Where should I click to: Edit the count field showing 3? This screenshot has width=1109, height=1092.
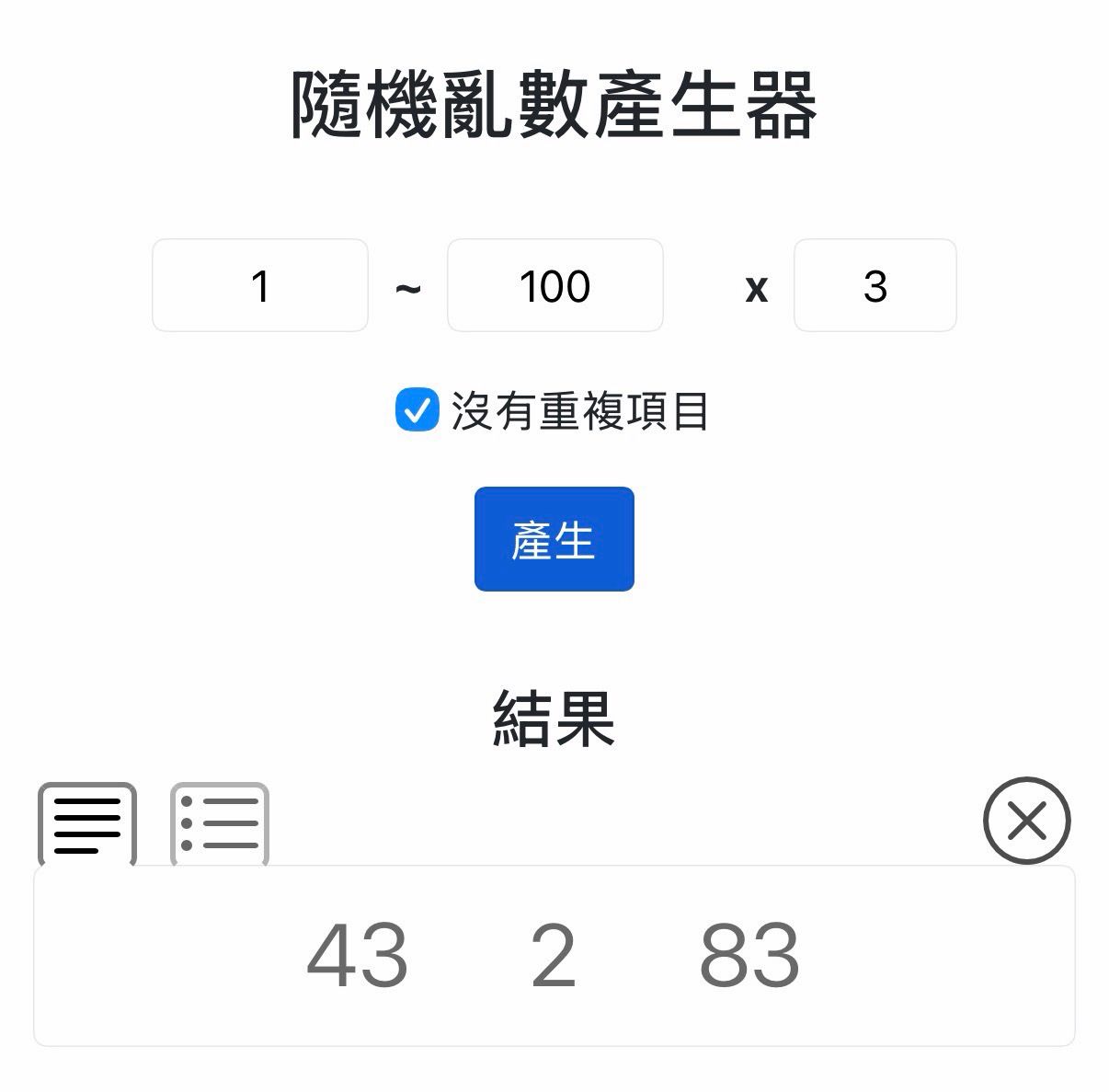(x=875, y=285)
